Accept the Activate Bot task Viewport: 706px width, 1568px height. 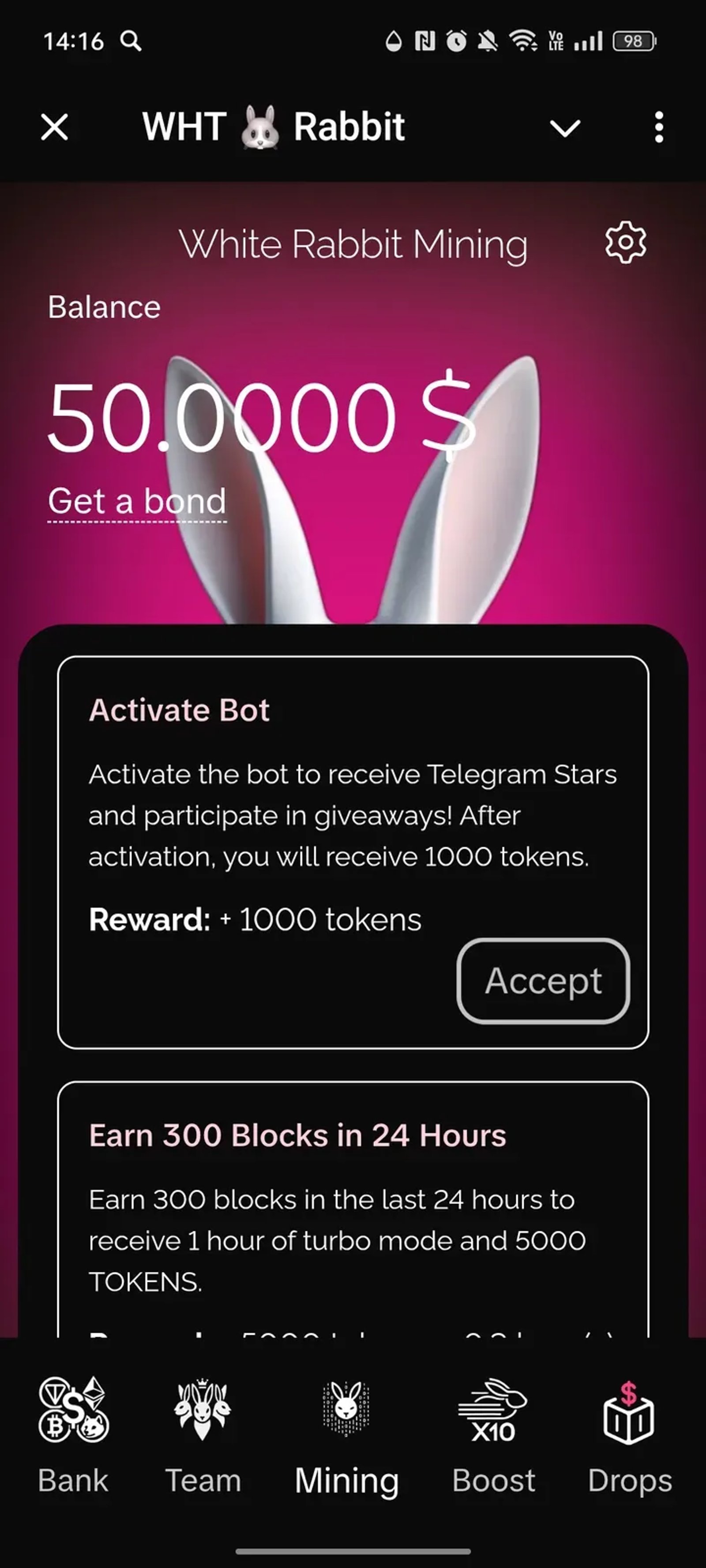pos(543,981)
